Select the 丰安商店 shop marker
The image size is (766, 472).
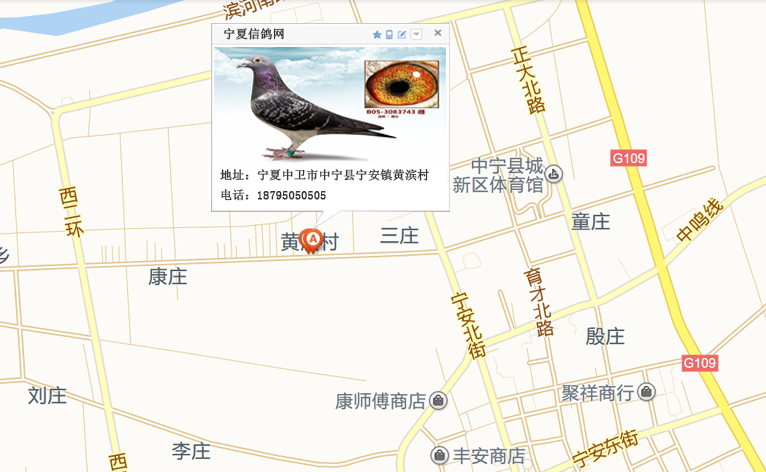click(439, 455)
